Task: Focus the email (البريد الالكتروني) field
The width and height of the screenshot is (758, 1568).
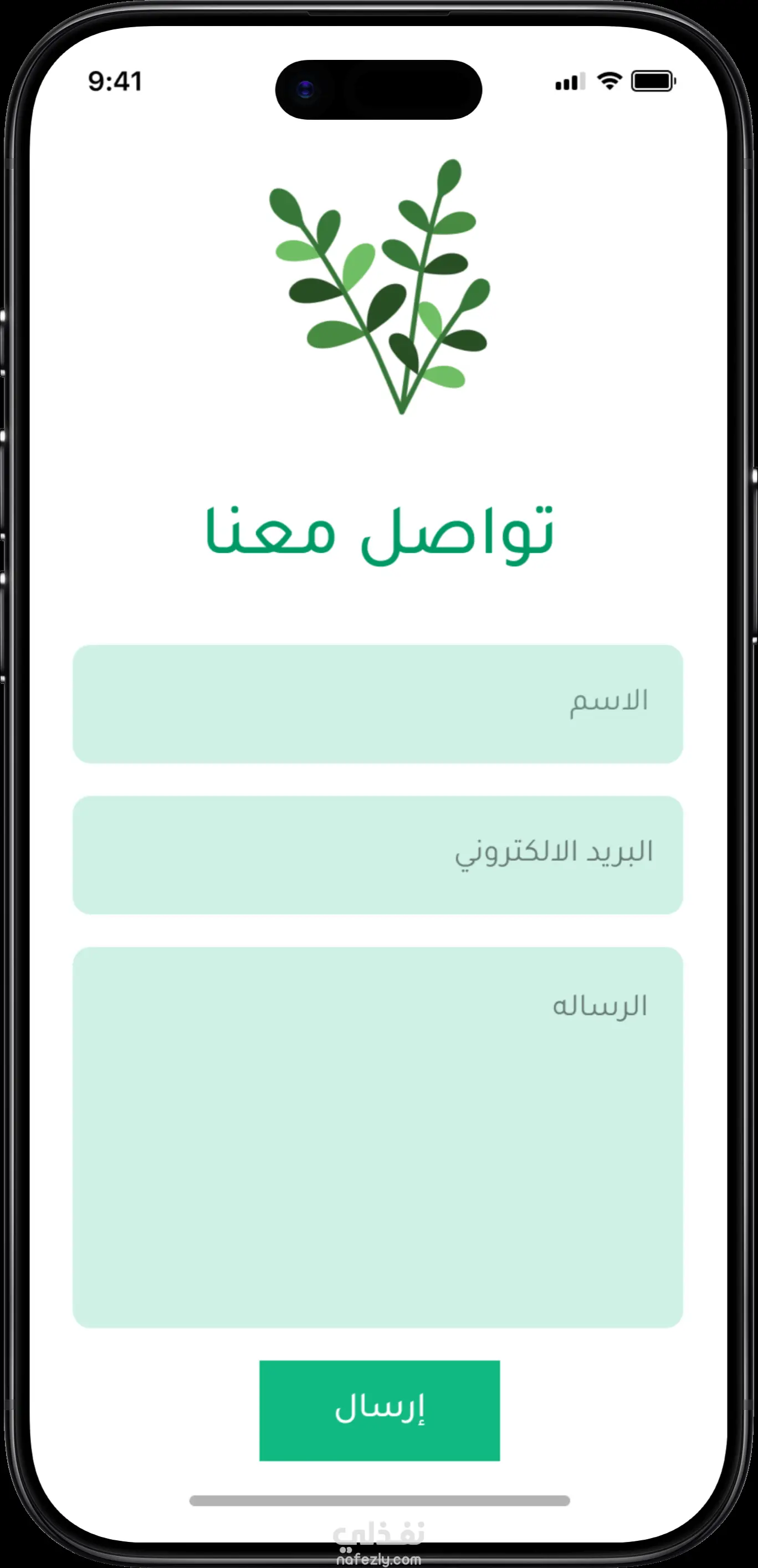Action: (377, 854)
